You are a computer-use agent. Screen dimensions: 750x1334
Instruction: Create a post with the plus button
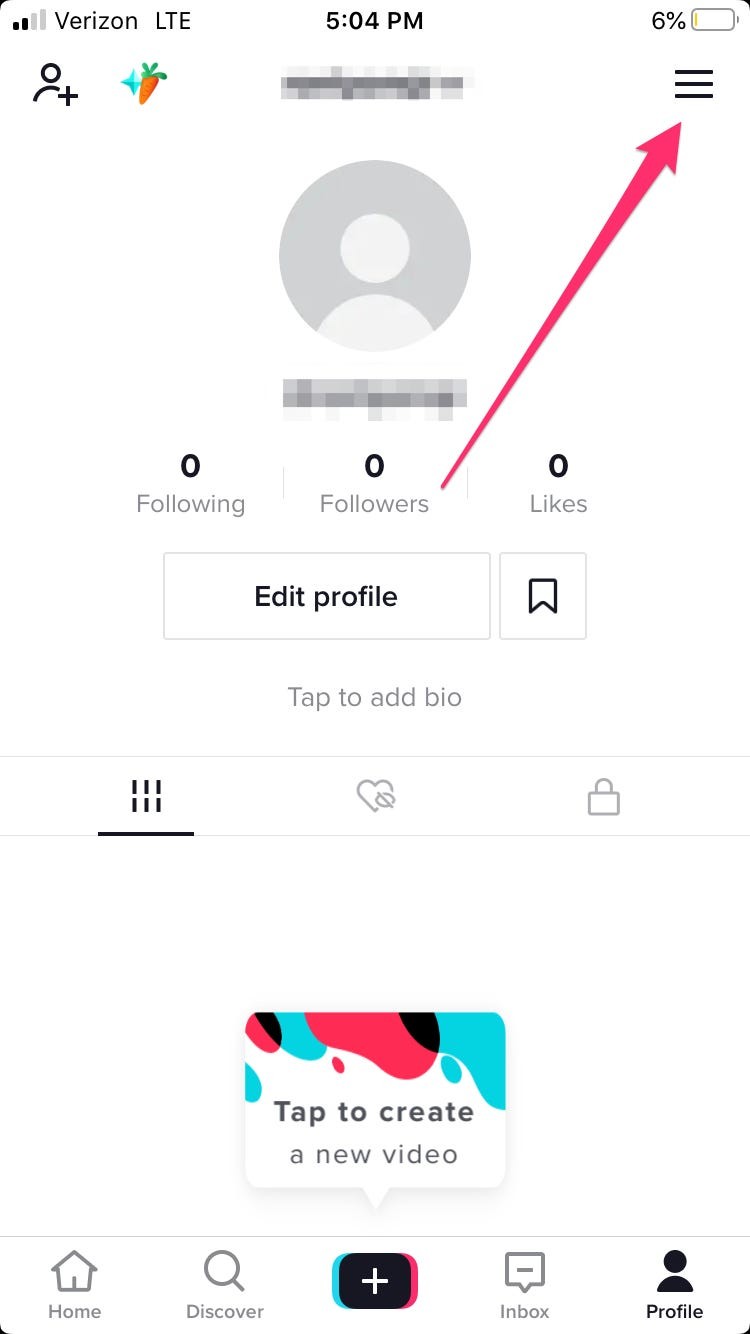click(374, 1281)
